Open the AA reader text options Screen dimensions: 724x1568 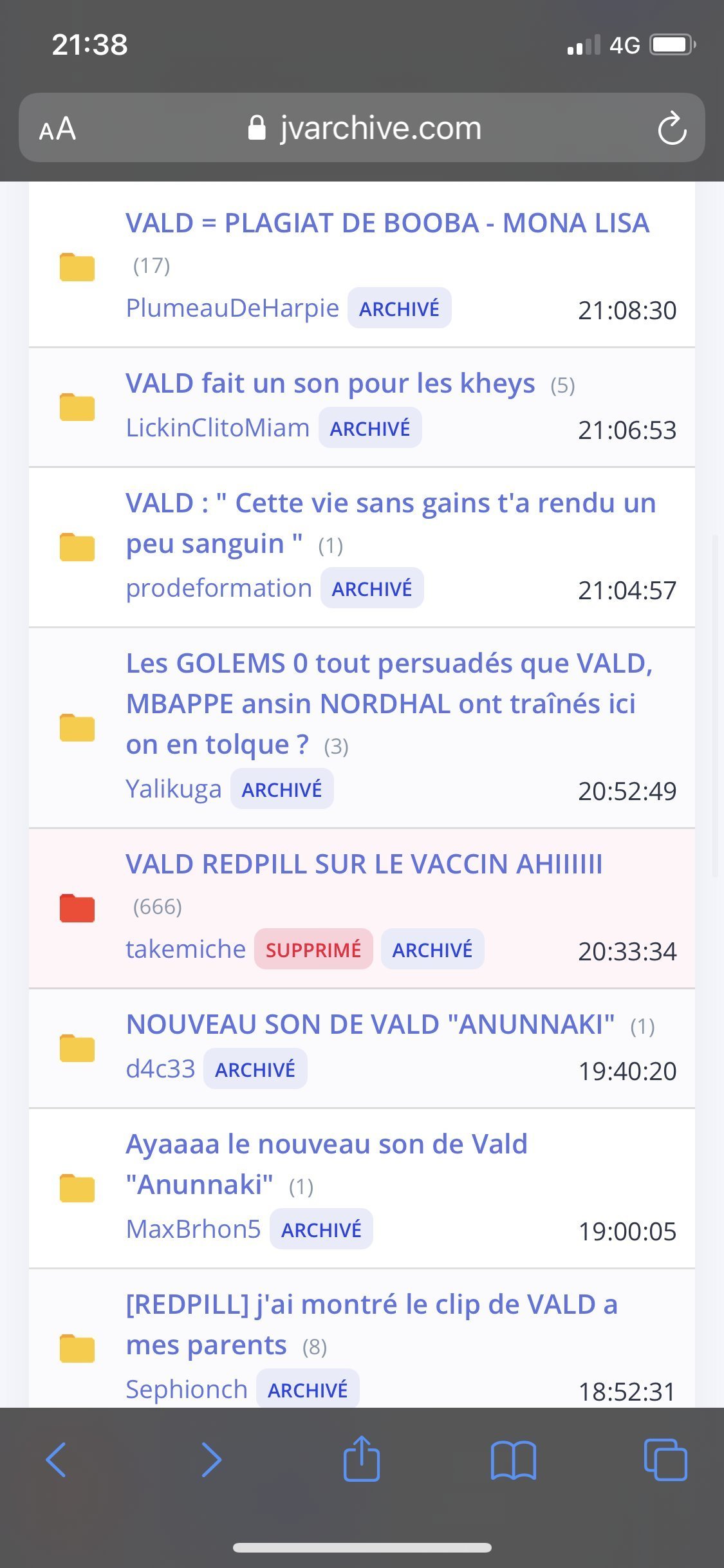tap(57, 128)
